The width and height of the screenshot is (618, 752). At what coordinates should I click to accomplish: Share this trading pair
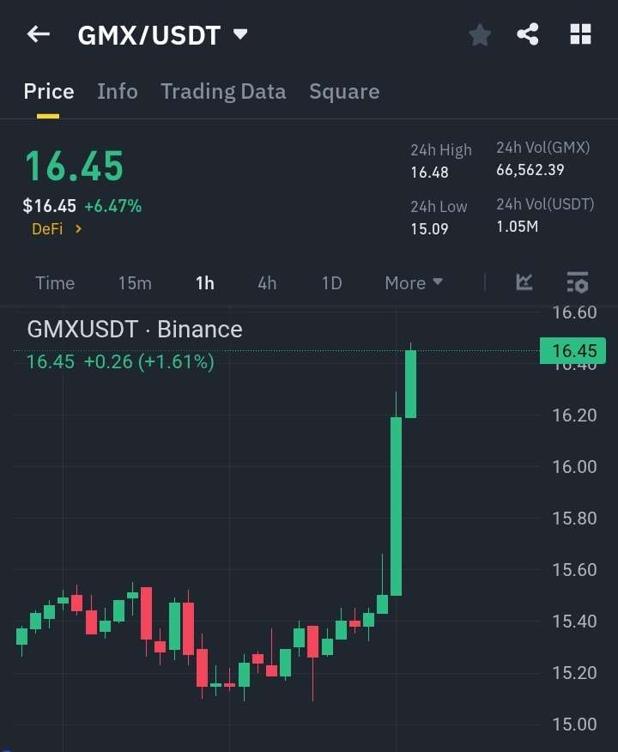(x=528, y=35)
